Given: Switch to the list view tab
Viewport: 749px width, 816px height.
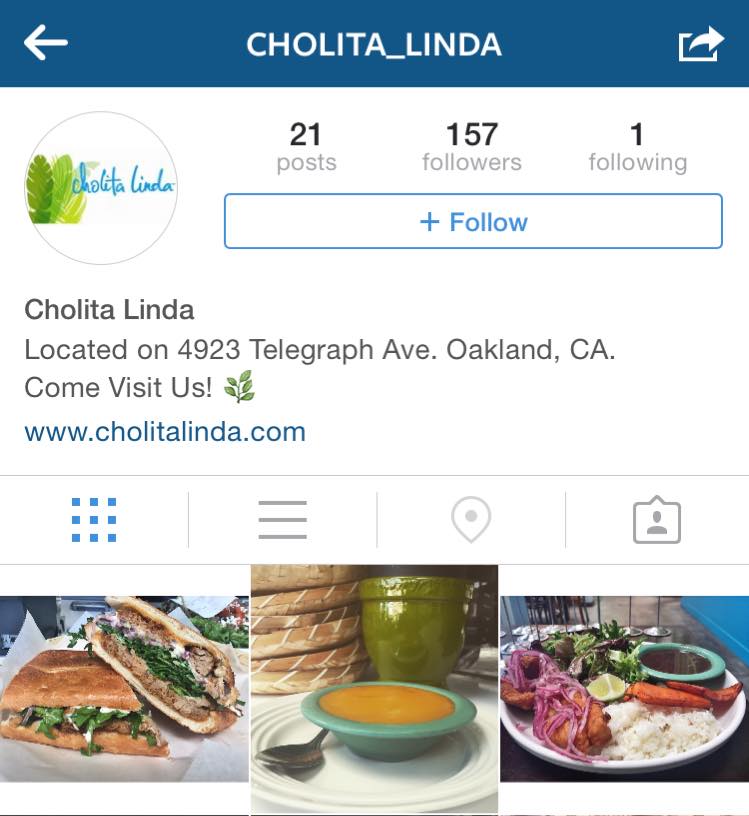Looking at the screenshot, I should click(282, 520).
